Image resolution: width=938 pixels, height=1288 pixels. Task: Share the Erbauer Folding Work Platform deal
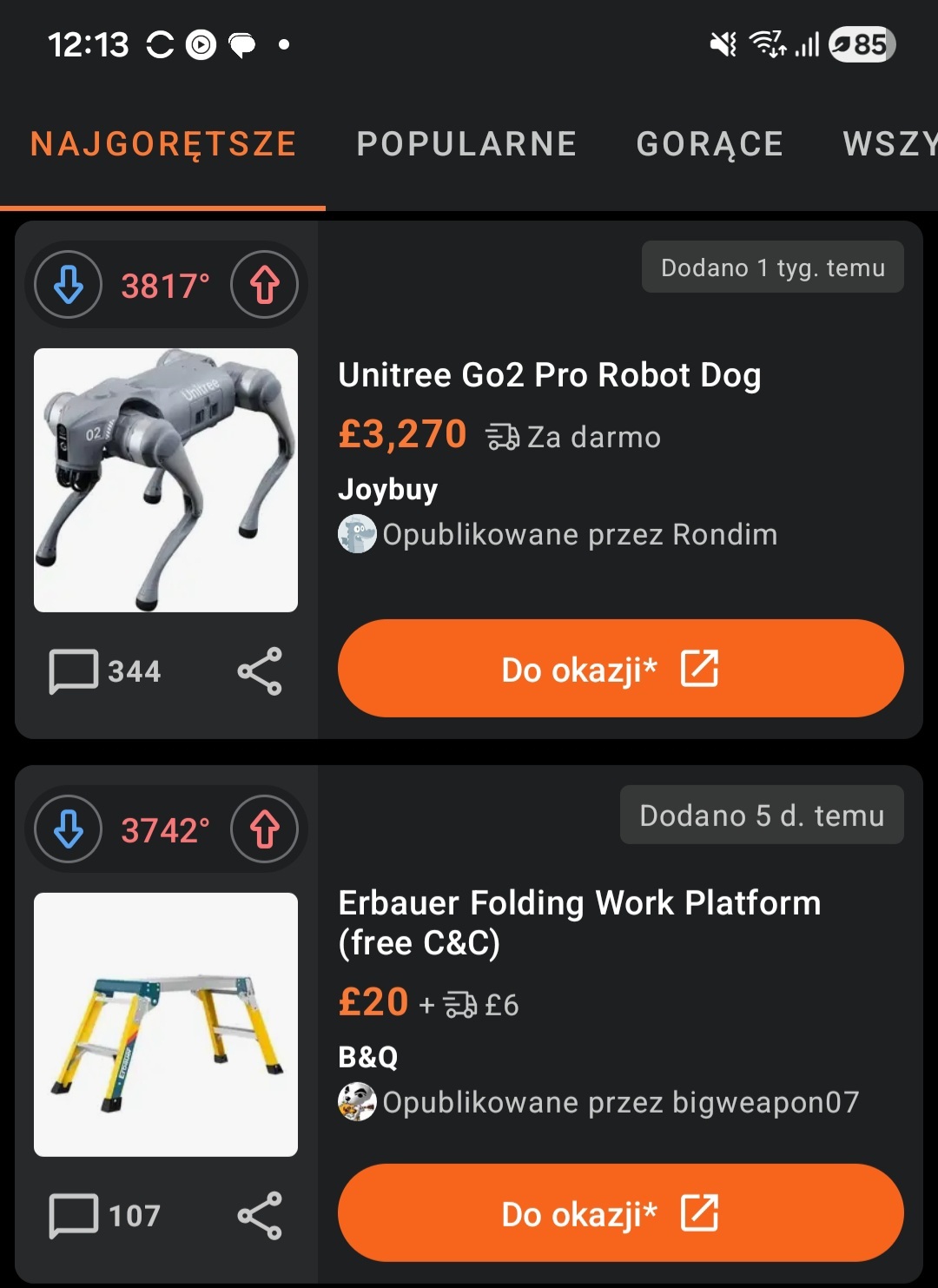[x=260, y=1216]
